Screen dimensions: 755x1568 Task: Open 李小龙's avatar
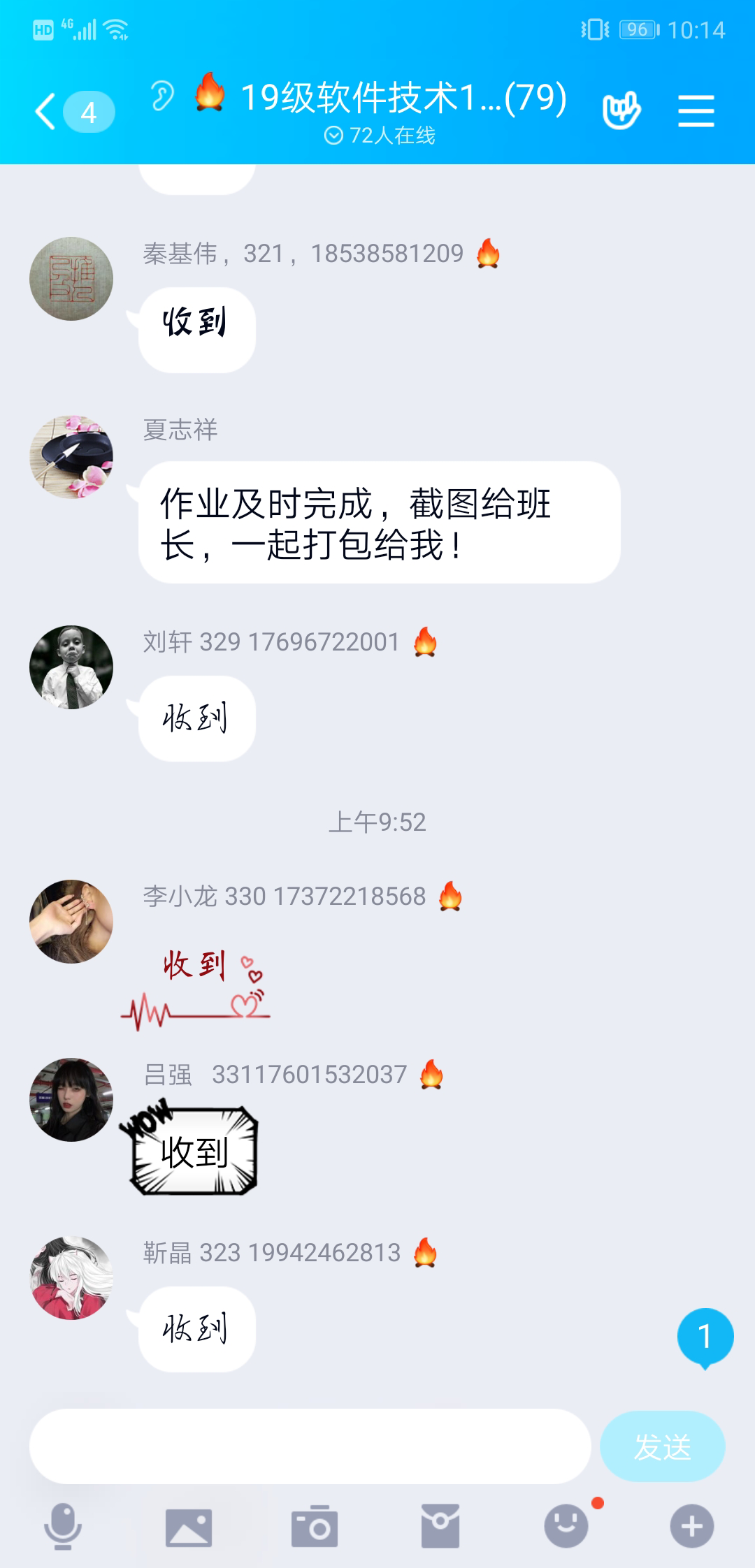click(x=71, y=922)
